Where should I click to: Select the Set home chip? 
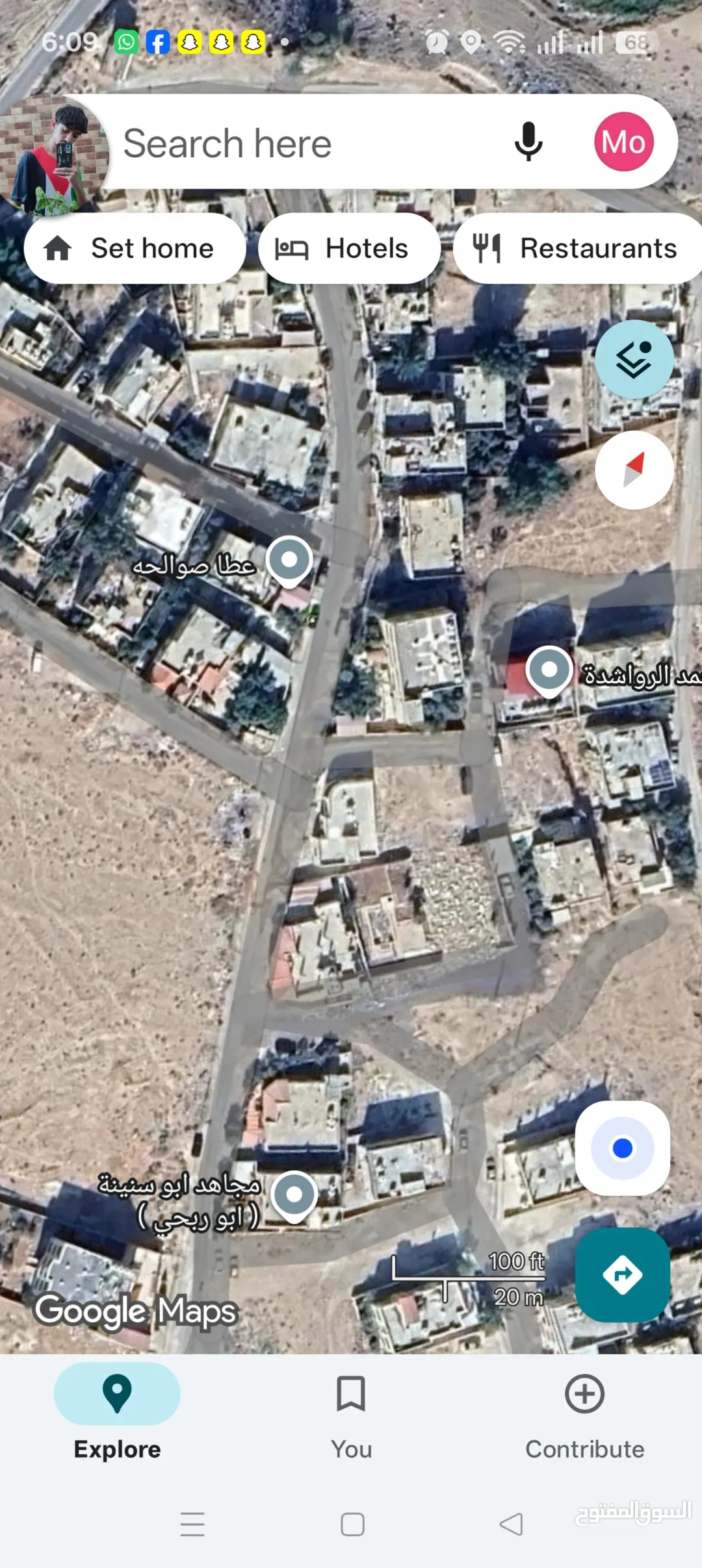[x=135, y=249]
